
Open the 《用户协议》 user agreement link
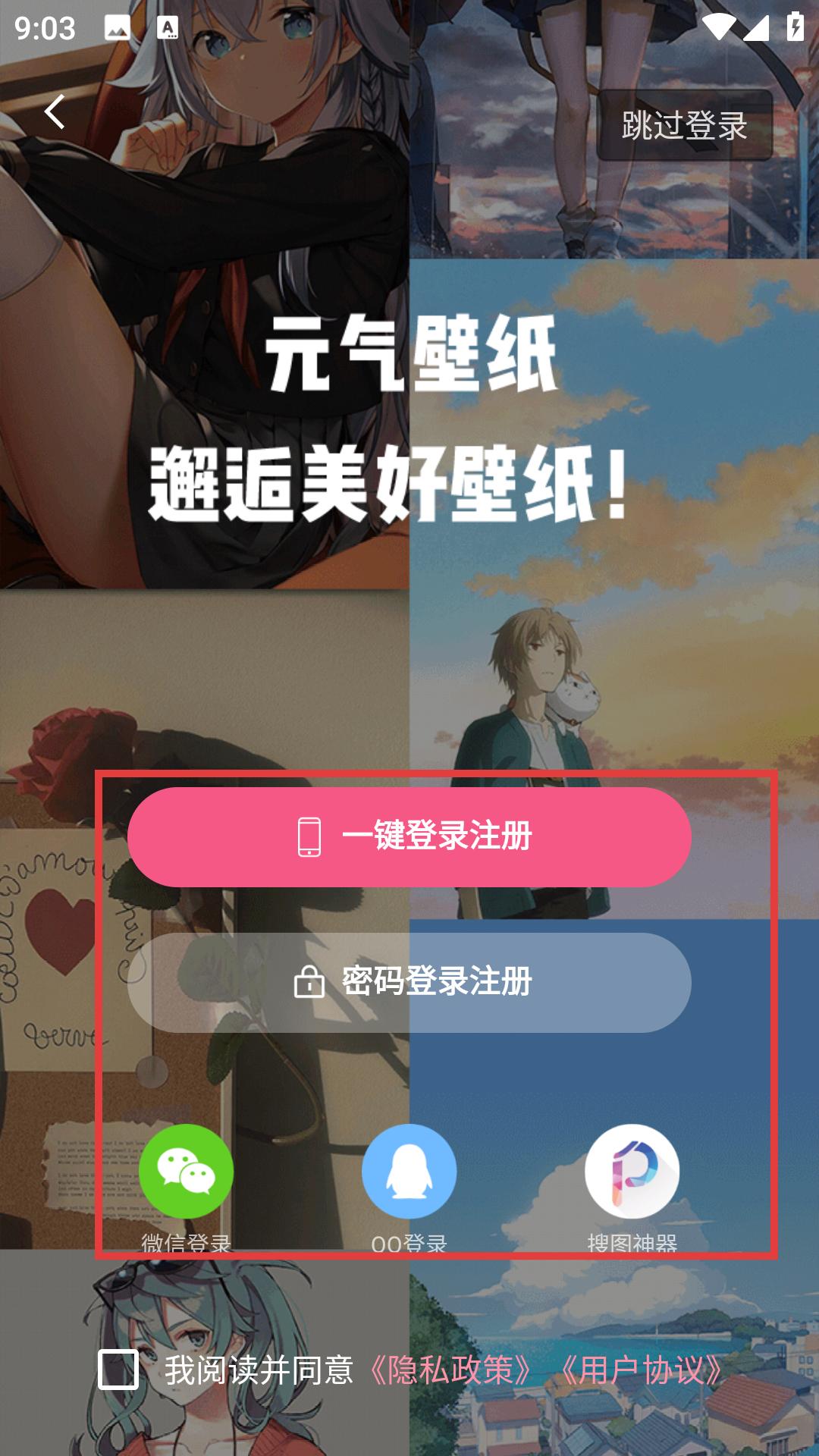642,1370
